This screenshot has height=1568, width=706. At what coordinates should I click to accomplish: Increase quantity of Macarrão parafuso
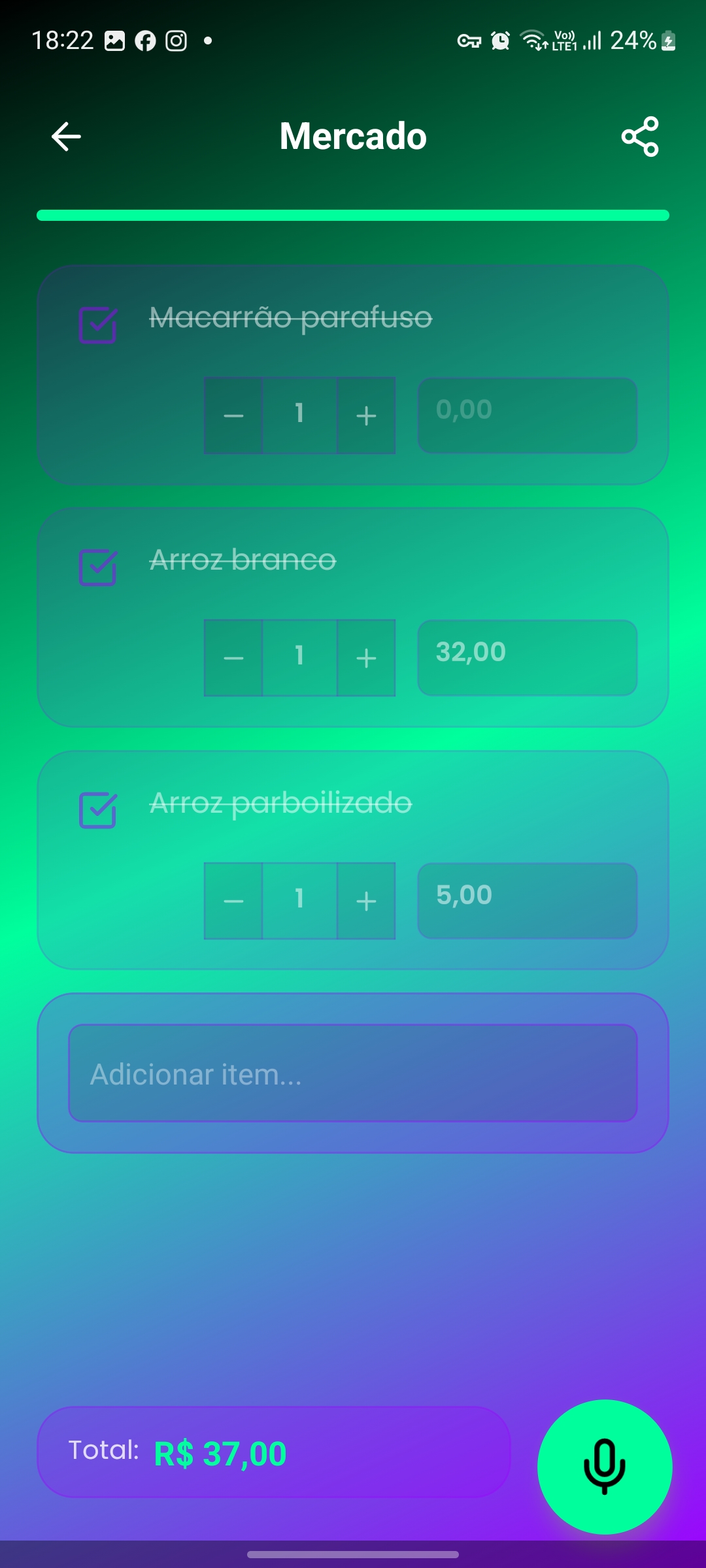tap(366, 416)
